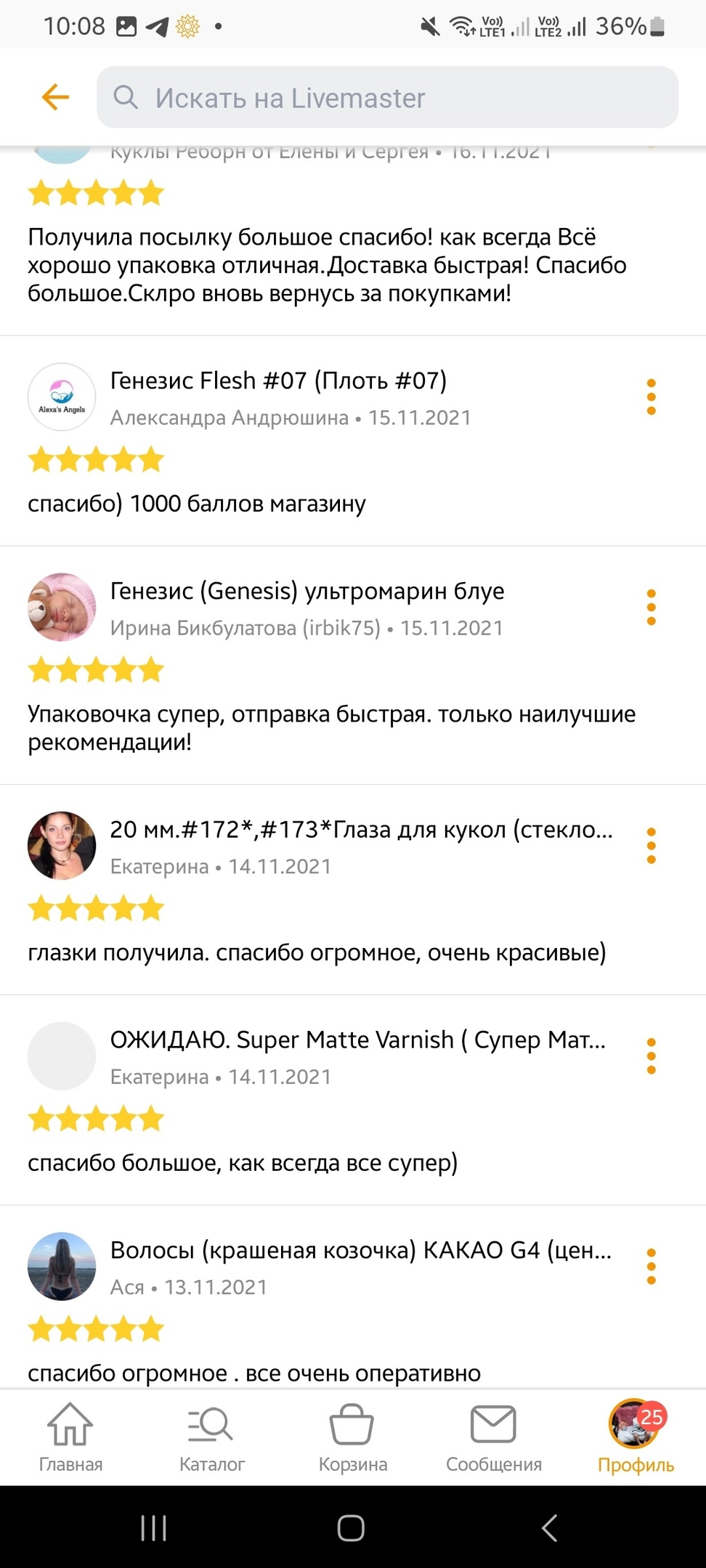Viewport: 706px width, 1568px height.
Task: Open options for Генезис Flesh #07 review
Action: click(651, 397)
